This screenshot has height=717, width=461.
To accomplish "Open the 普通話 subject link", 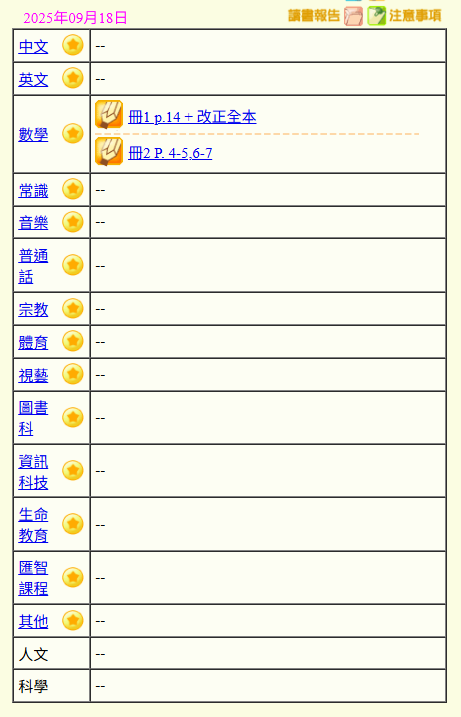I will pyautogui.click(x=33, y=266).
